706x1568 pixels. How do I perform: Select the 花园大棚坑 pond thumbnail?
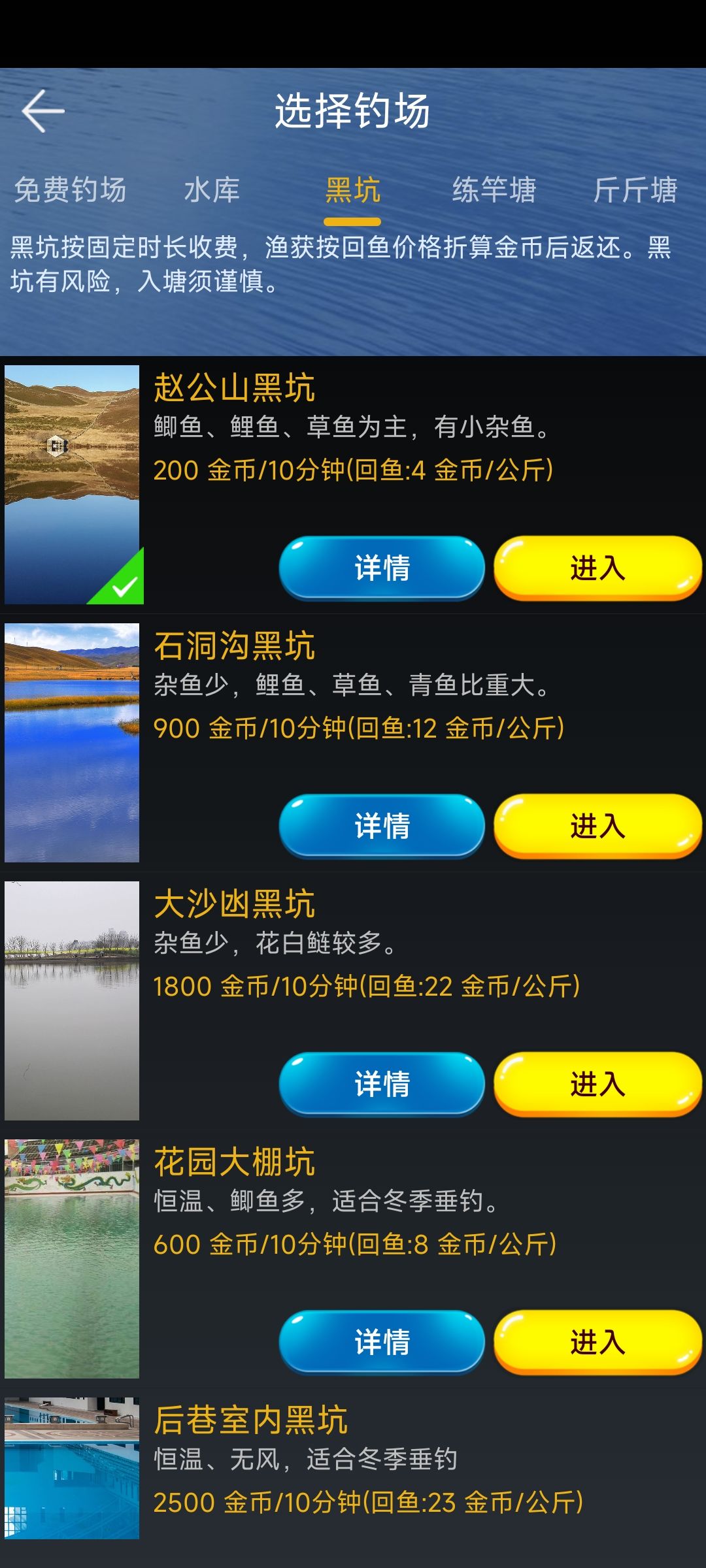point(72,1259)
